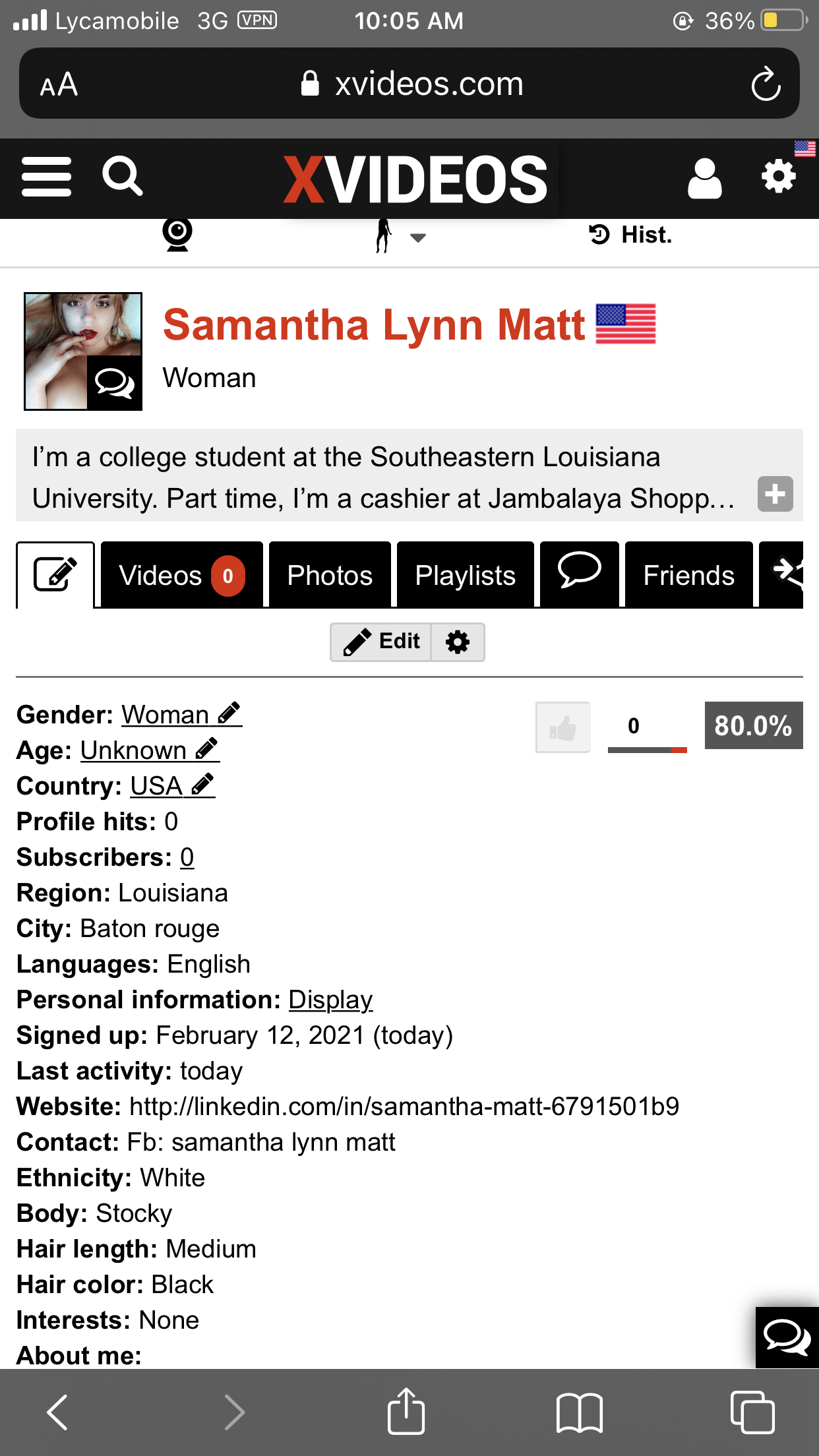Switch to the Photos tab
The image size is (819, 1456).
click(x=330, y=575)
